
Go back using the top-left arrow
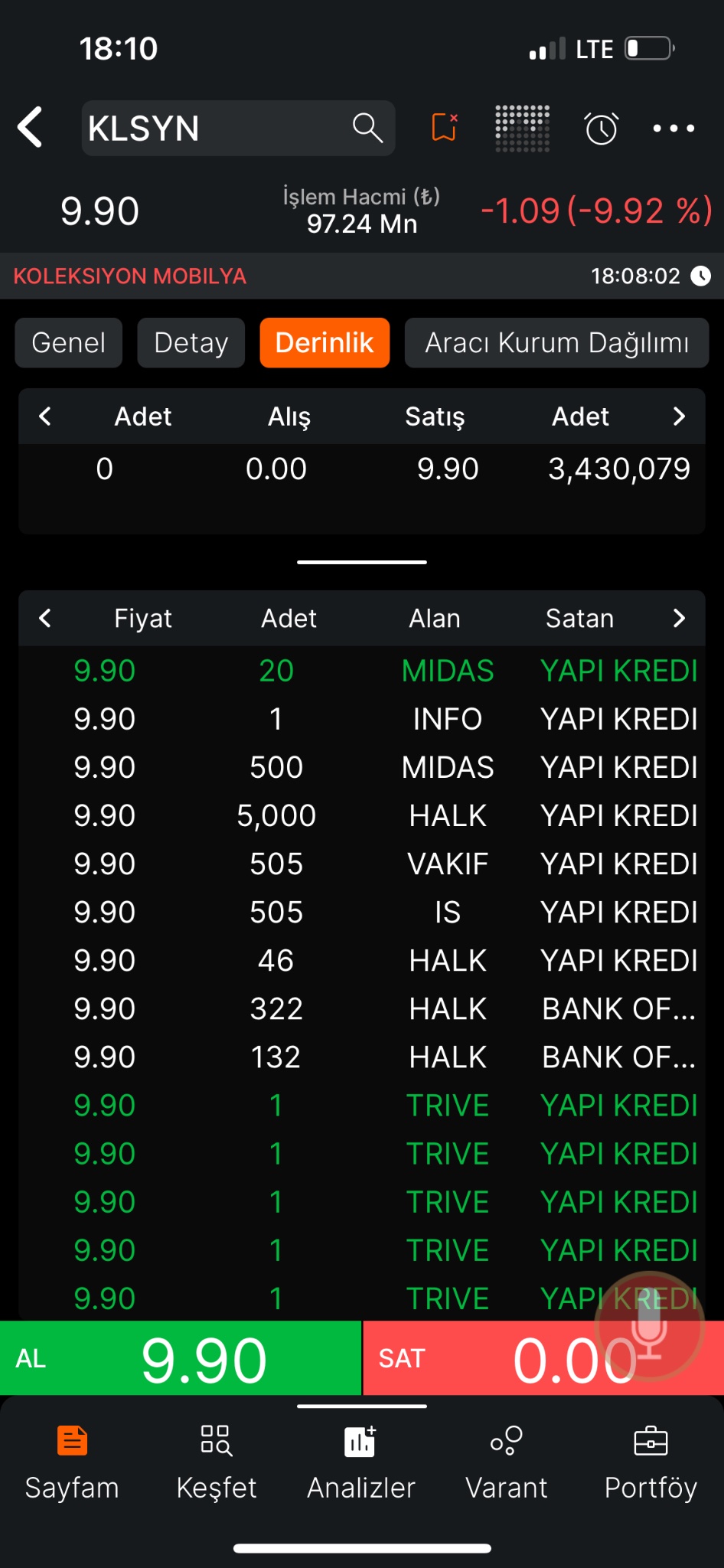[x=31, y=127]
